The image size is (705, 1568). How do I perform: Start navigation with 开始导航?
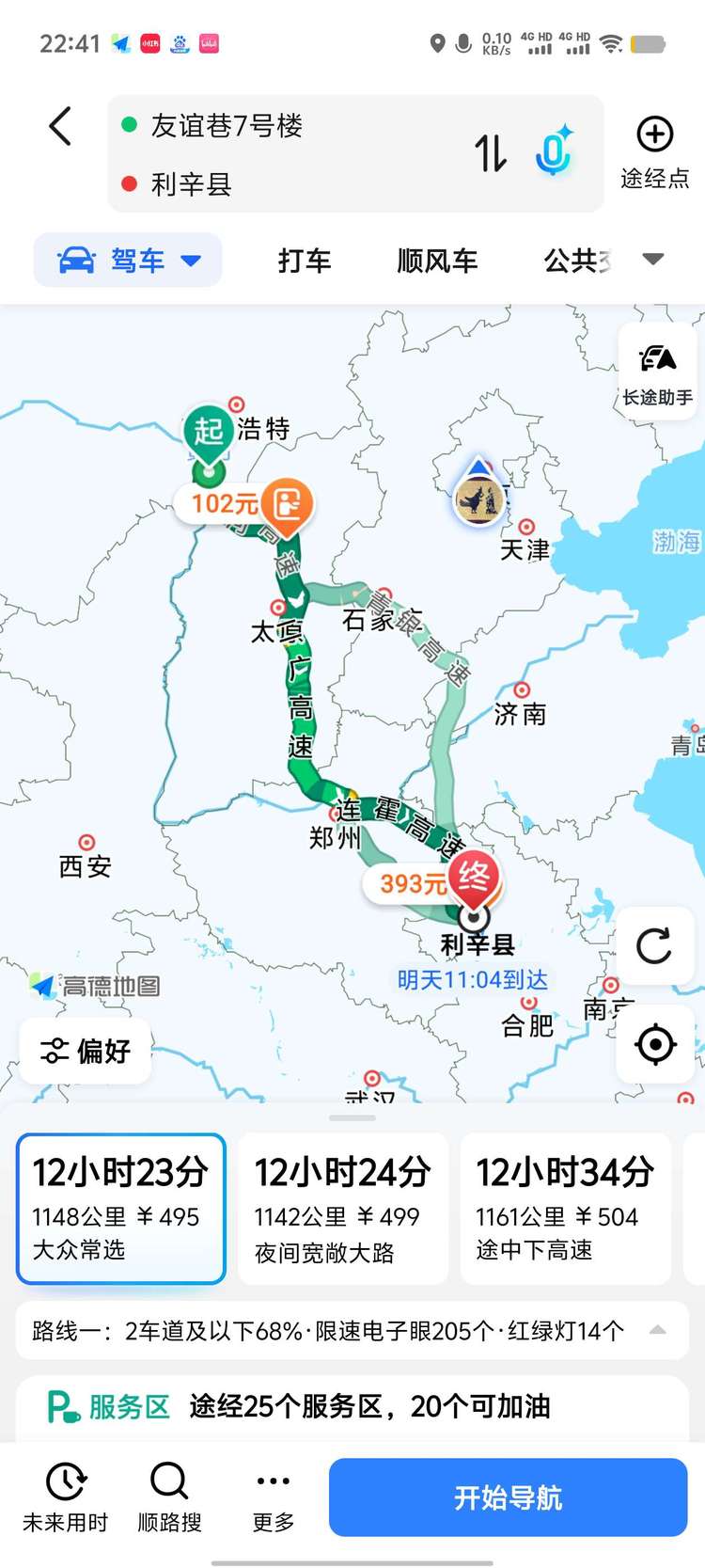point(508,1497)
